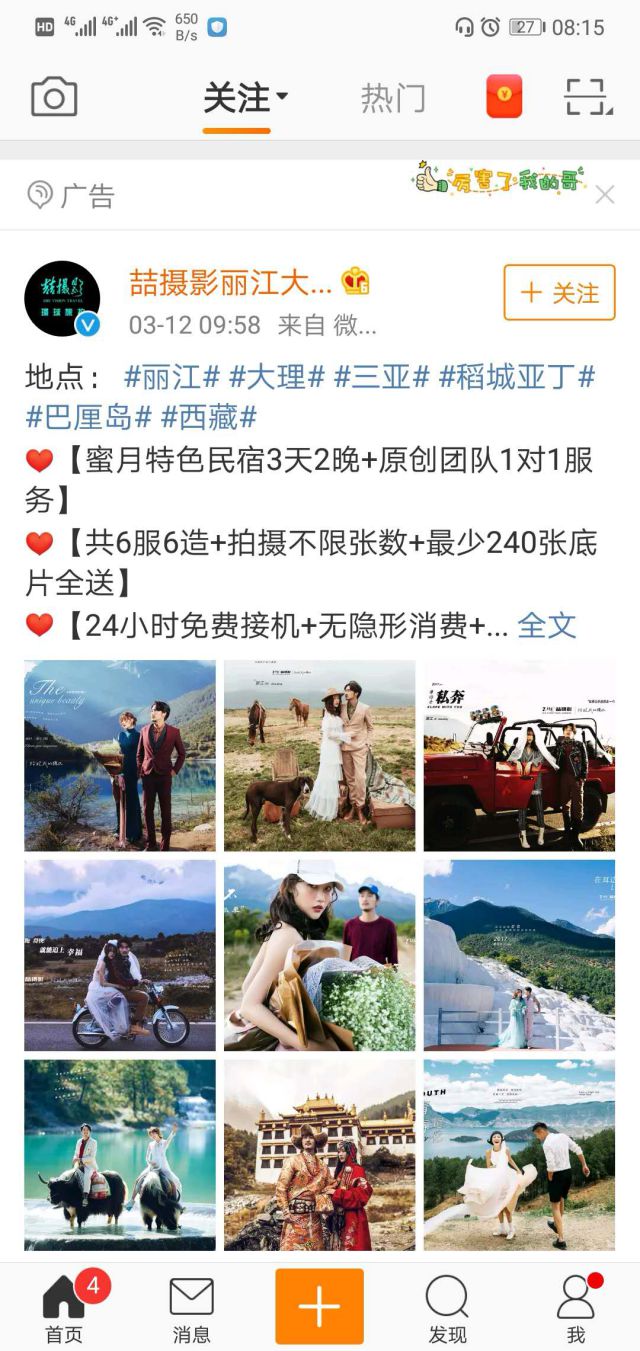The image size is (640, 1351).
Task: Follow 喆摄影丽江大 with 关注 button
Action: pyautogui.click(x=559, y=293)
